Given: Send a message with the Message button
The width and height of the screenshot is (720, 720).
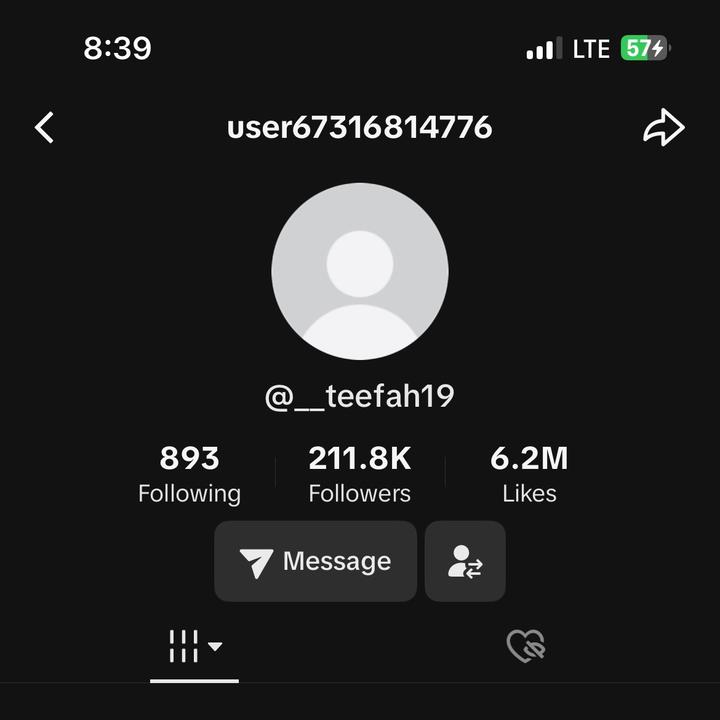Looking at the screenshot, I should 315,561.
